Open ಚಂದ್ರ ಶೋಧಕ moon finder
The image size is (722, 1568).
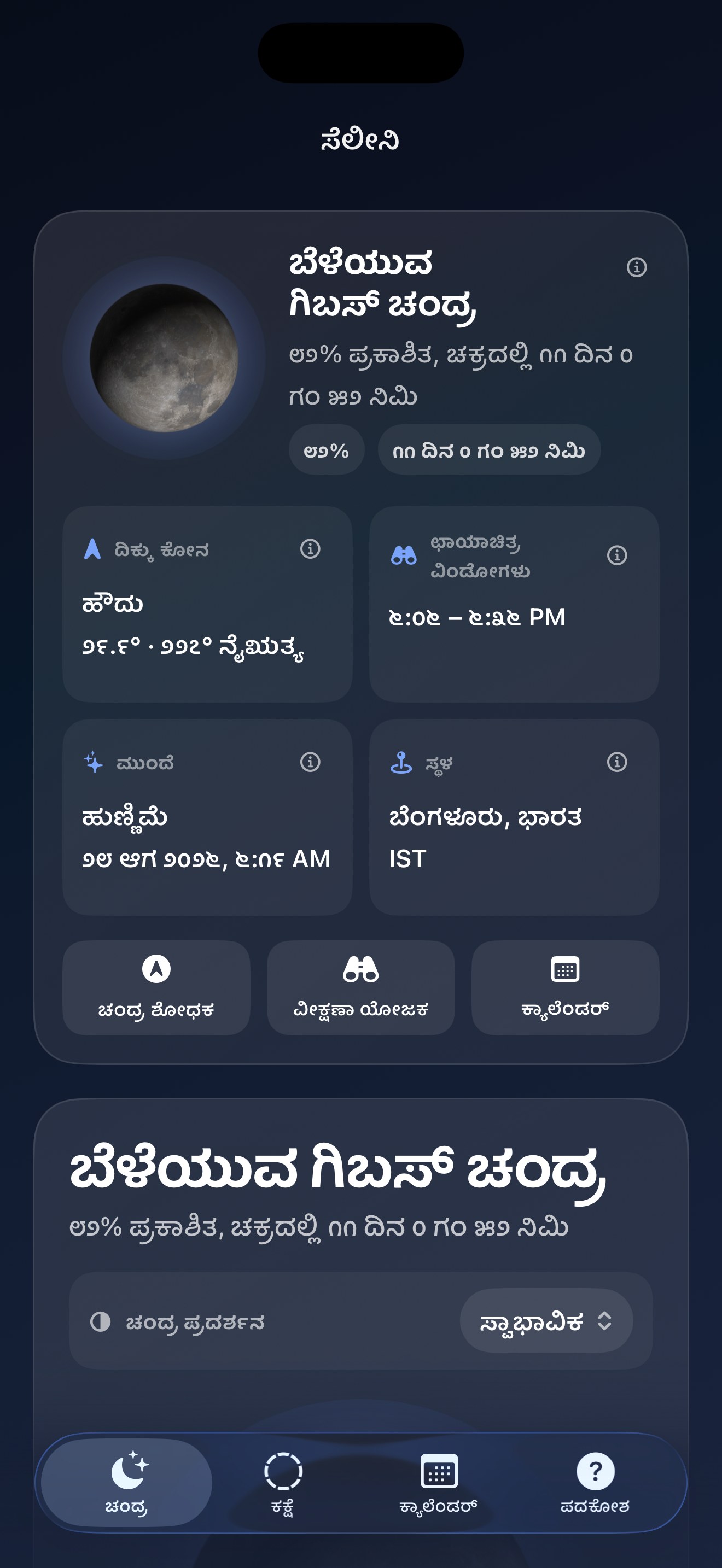click(x=156, y=988)
